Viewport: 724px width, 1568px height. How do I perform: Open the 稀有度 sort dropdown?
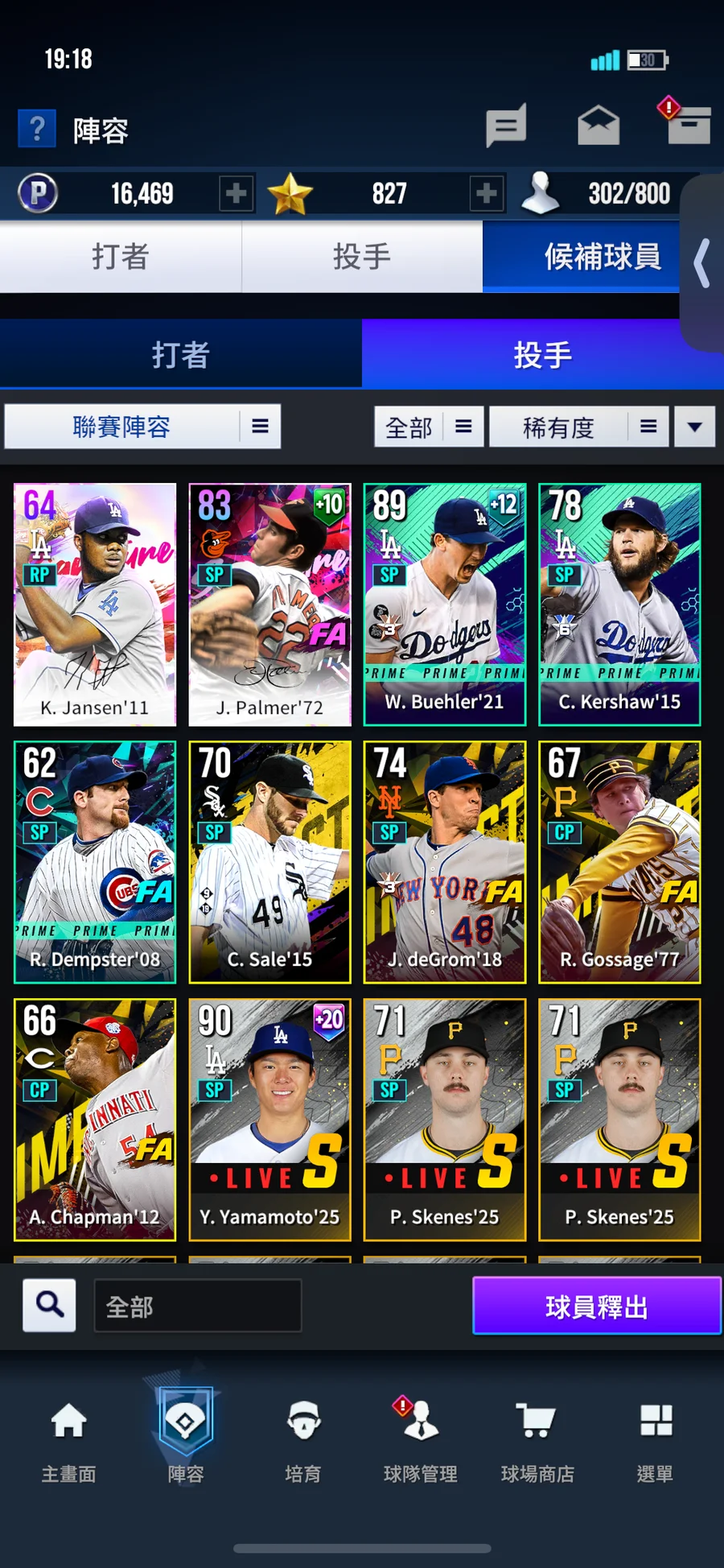click(578, 427)
